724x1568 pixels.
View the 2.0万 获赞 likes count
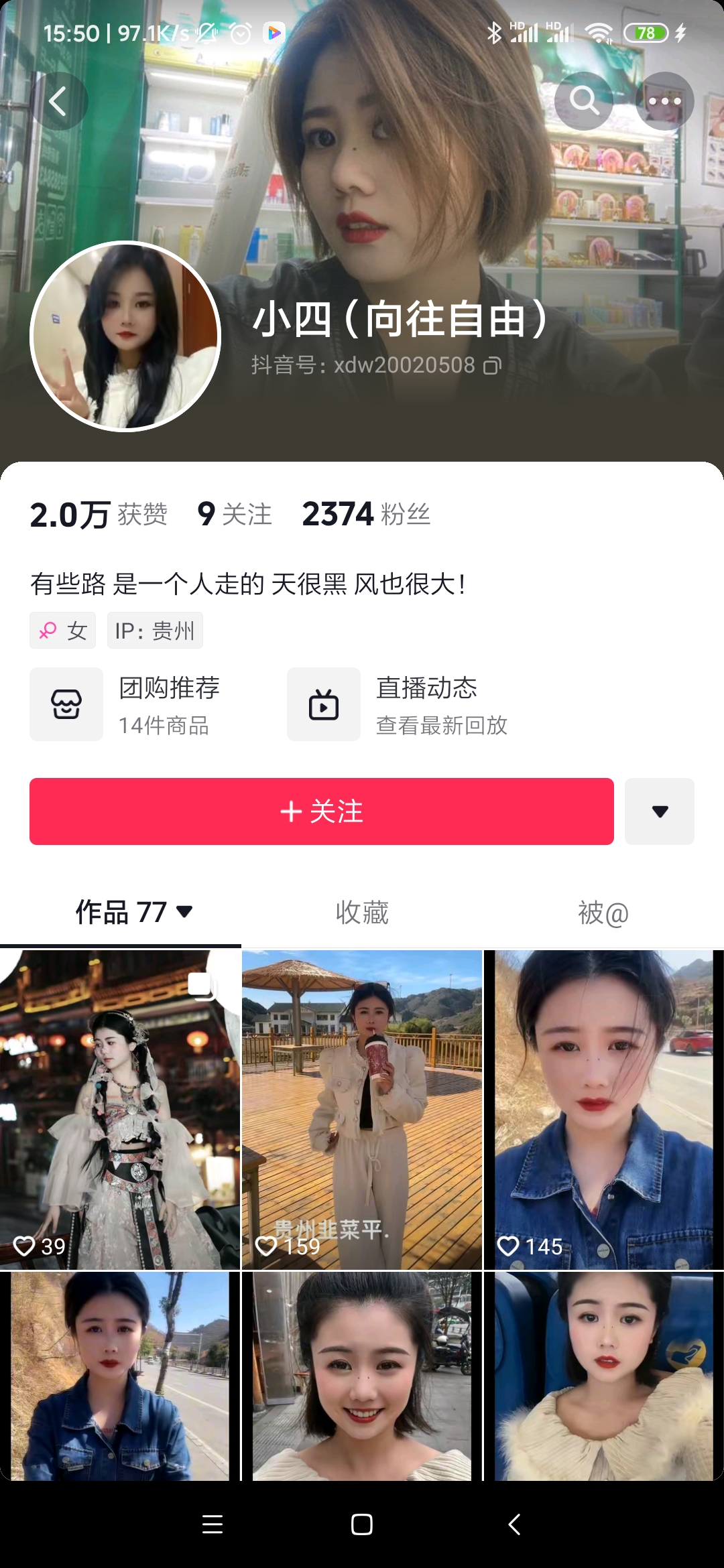[x=99, y=515]
